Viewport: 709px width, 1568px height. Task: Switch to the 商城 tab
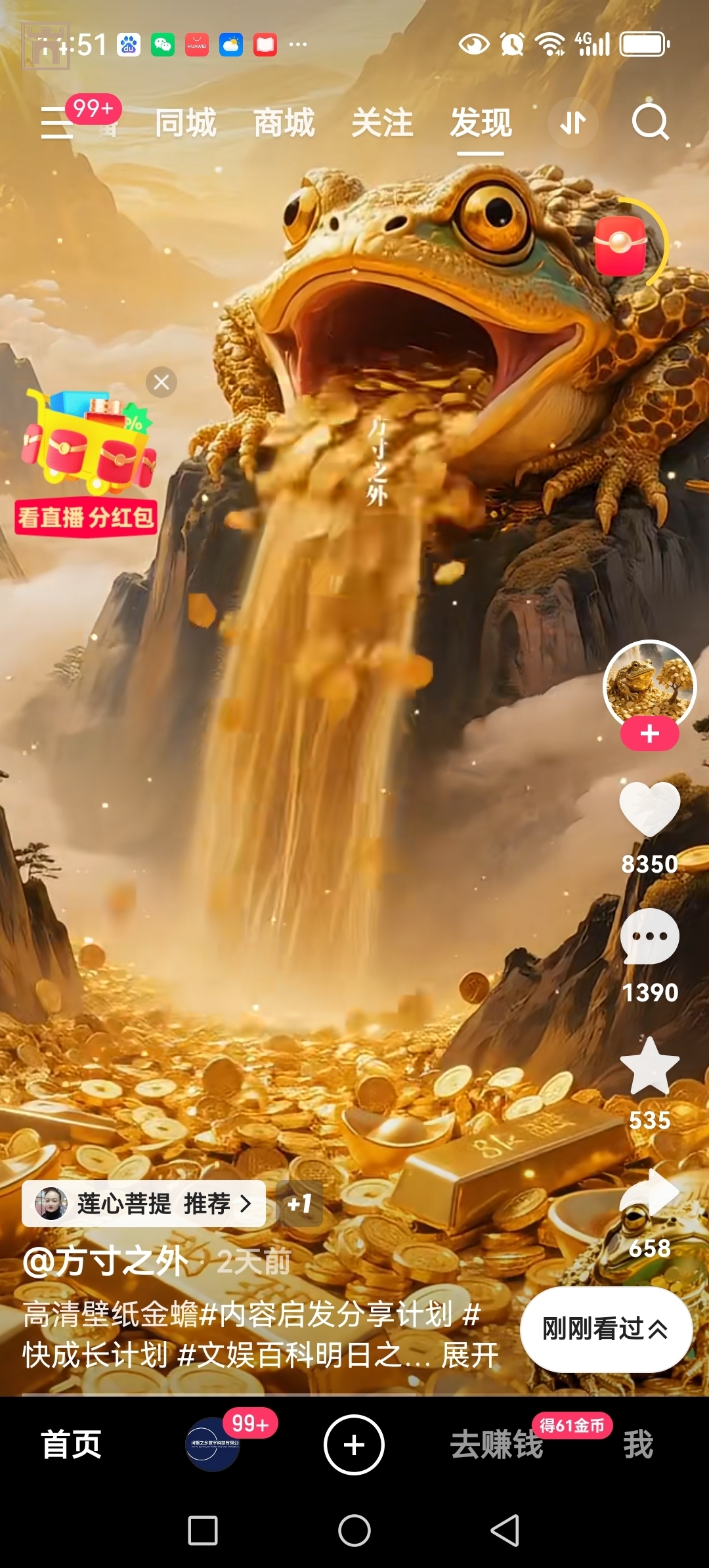pos(284,123)
